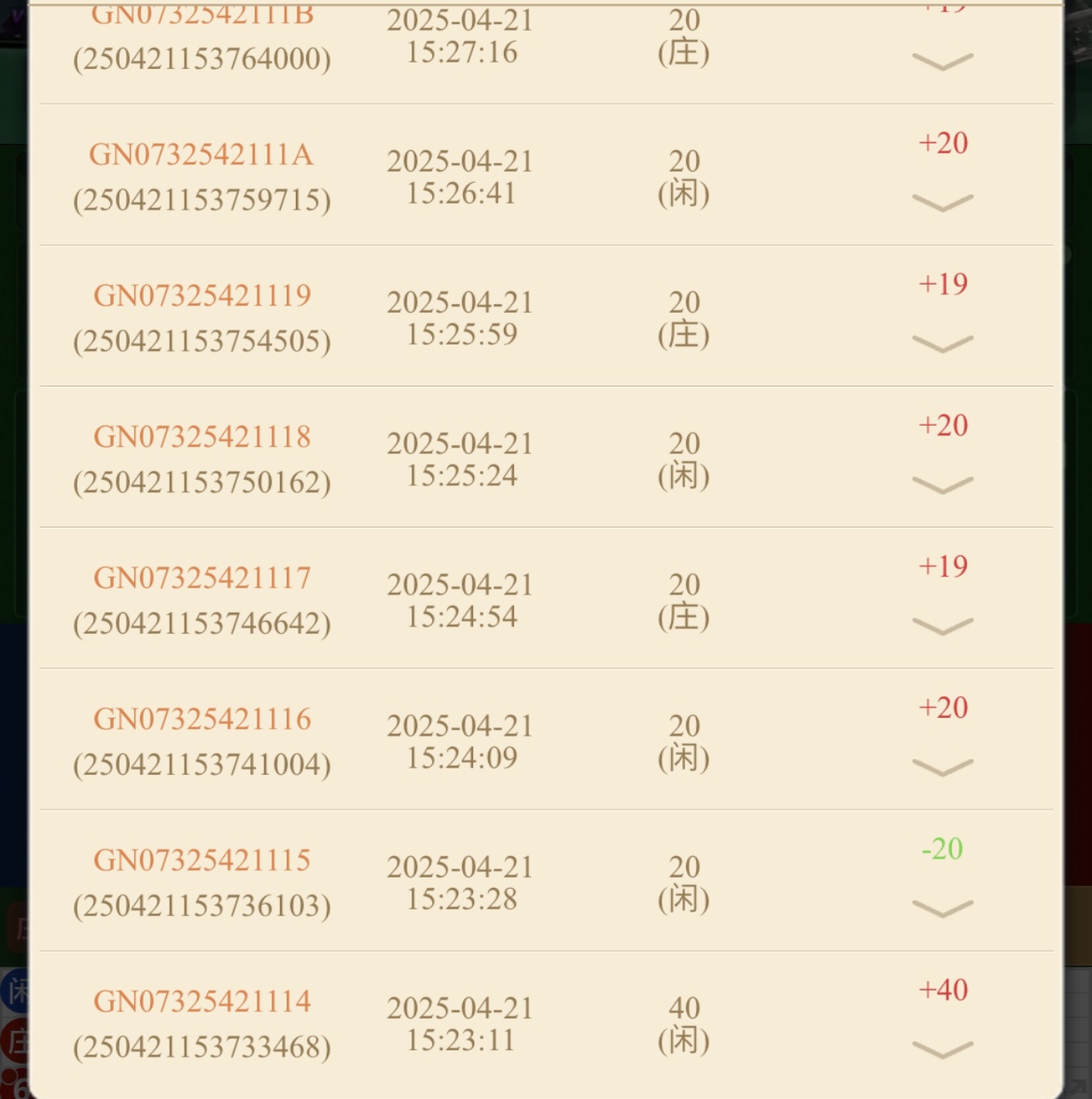The width and height of the screenshot is (1092, 1099).
Task: Expand details for record GN07325421119
Action: (x=943, y=345)
